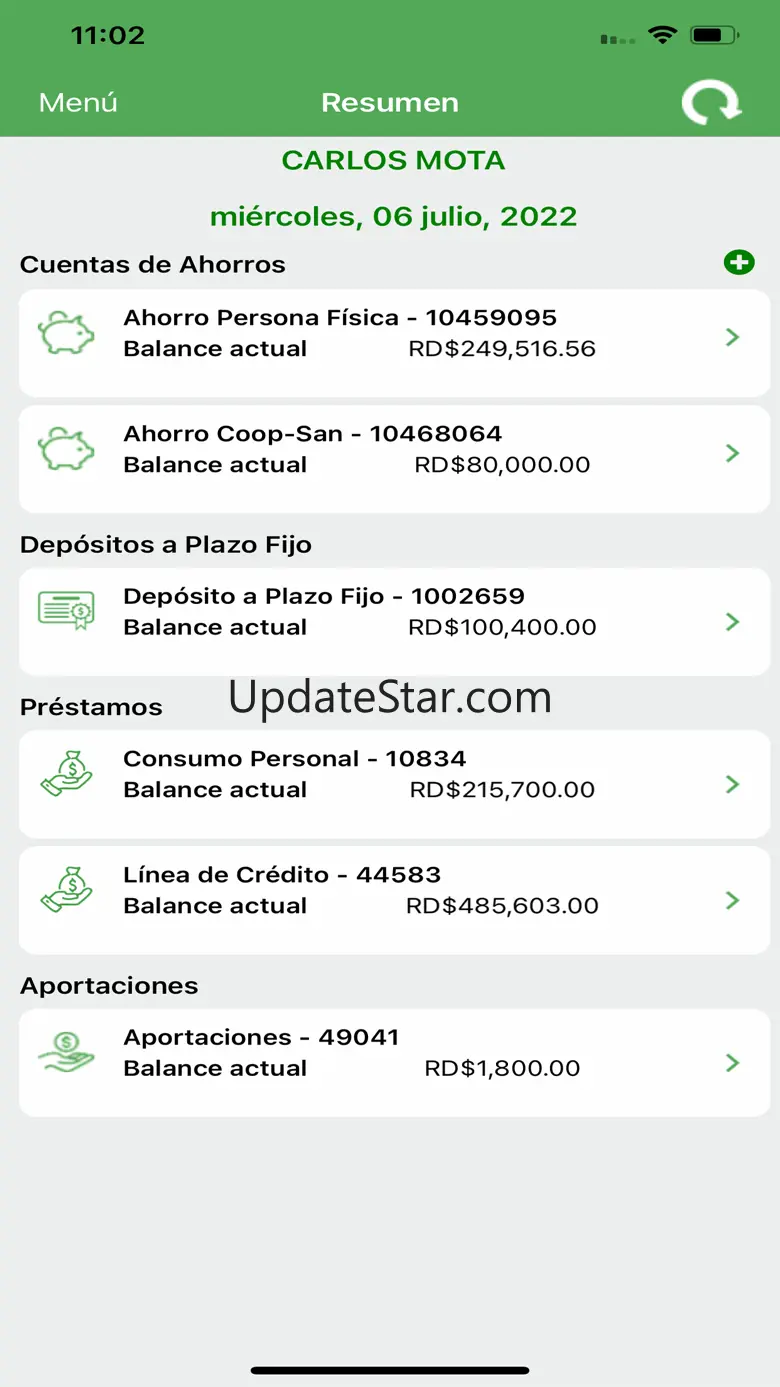Add a new savings account
Image resolution: width=780 pixels, height=1387 pixels.
(739, 263)
